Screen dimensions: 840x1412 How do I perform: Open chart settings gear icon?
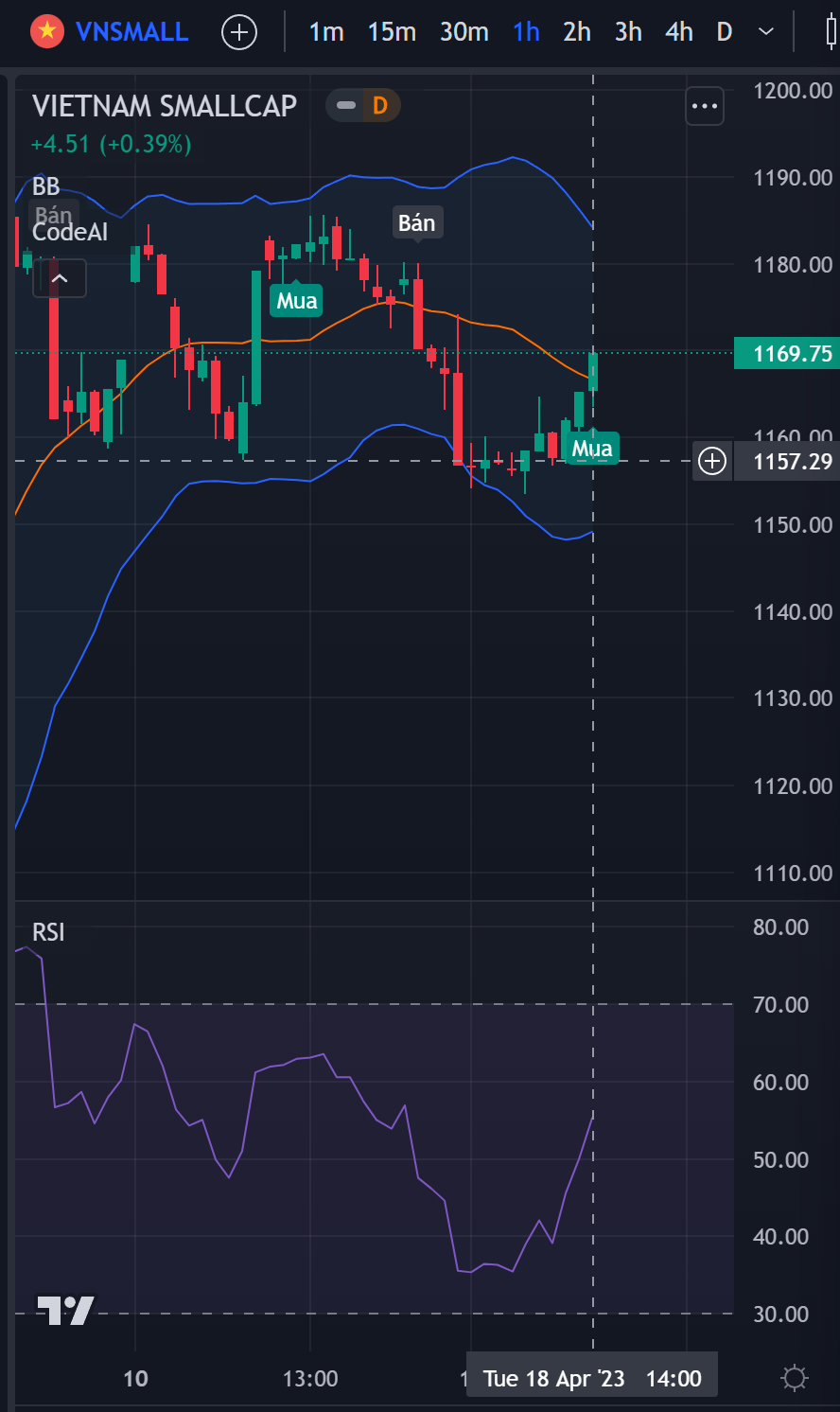795,1378
